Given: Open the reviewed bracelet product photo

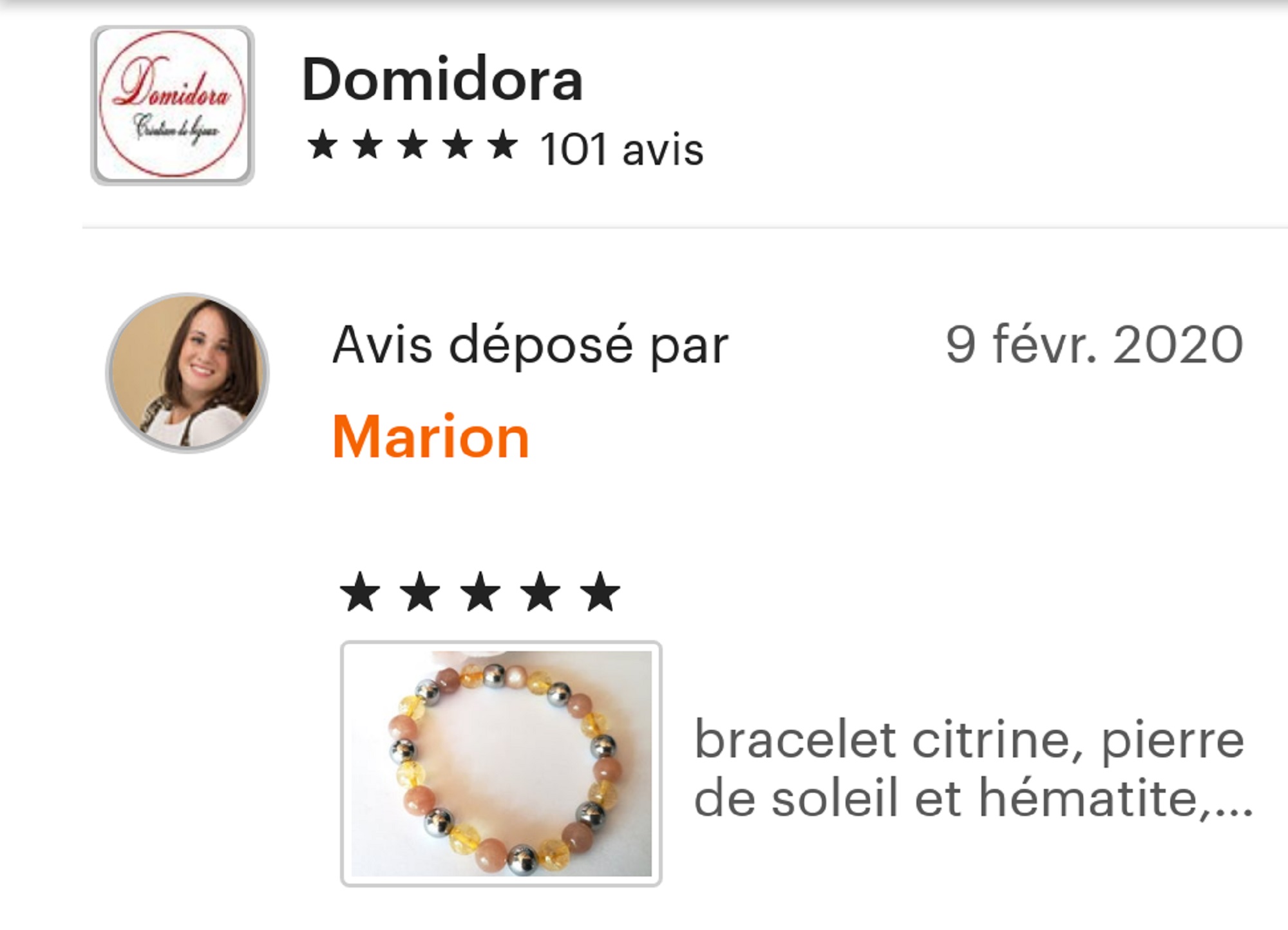Looking at the screenshot, I should tap(501, 763).
